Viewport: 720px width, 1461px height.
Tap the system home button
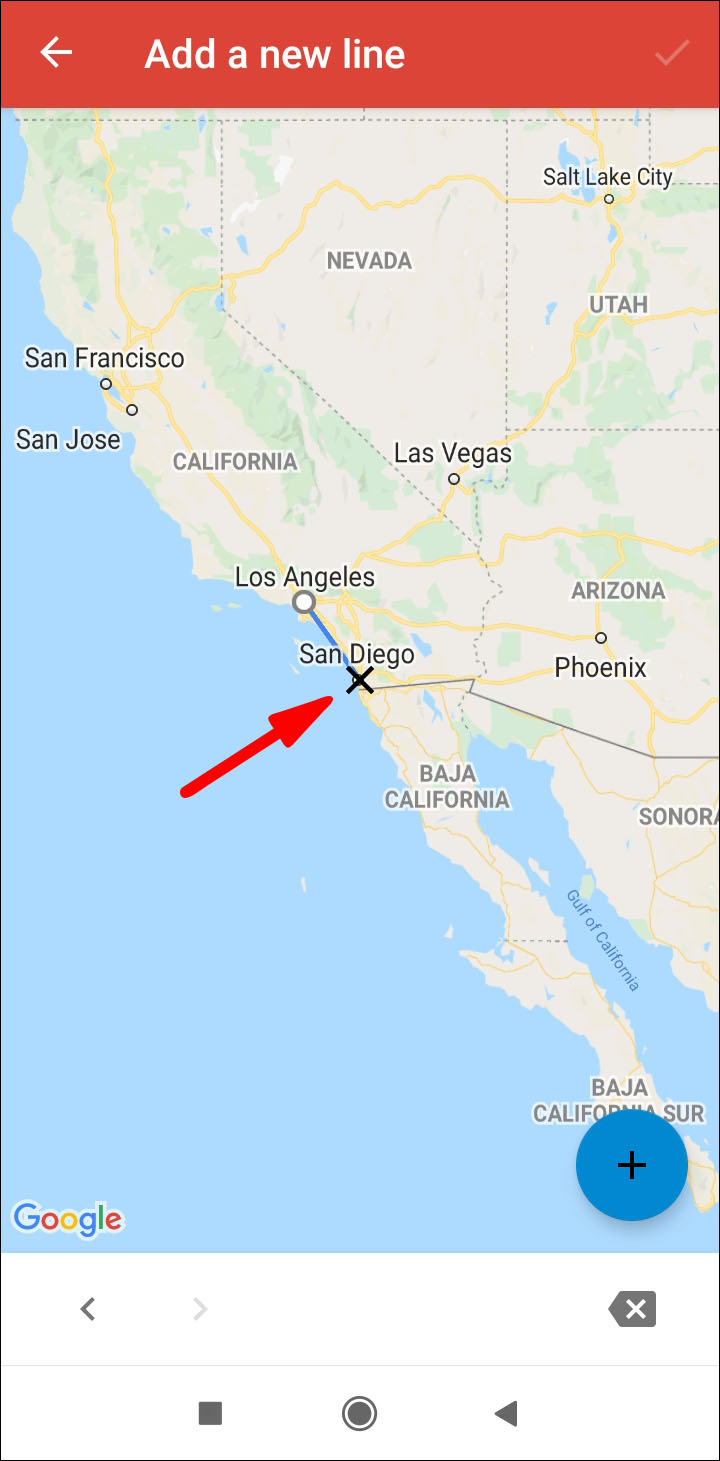click(x=359, y=1413)
